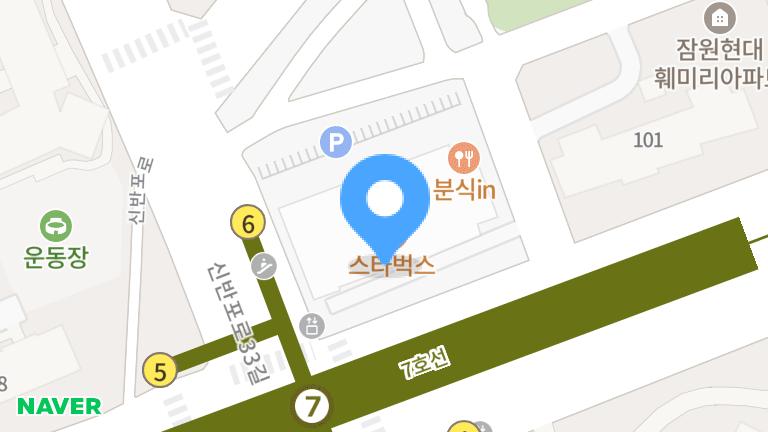Open the 분식in restaurant place marker
The height and width of the screenshot is (432, 768).
(465, 157)
